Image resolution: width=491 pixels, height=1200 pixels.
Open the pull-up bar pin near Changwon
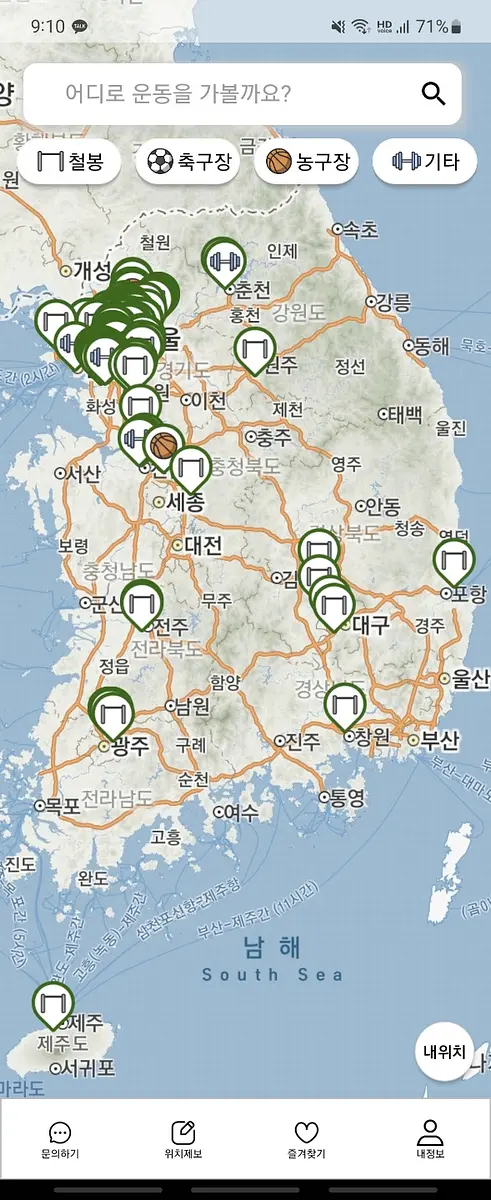(x=345, y=705)
